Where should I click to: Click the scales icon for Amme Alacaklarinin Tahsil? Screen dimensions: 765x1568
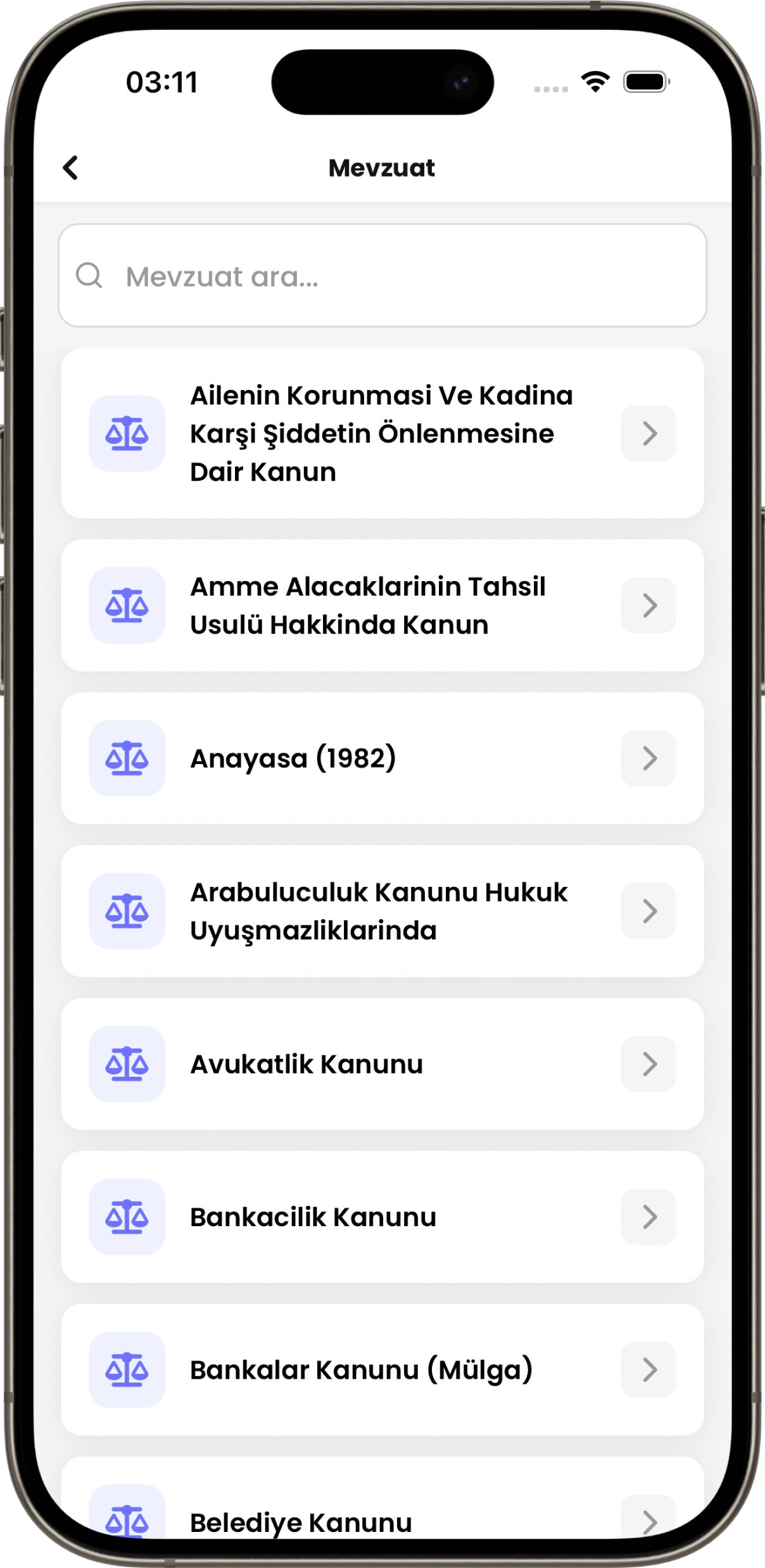127,606
